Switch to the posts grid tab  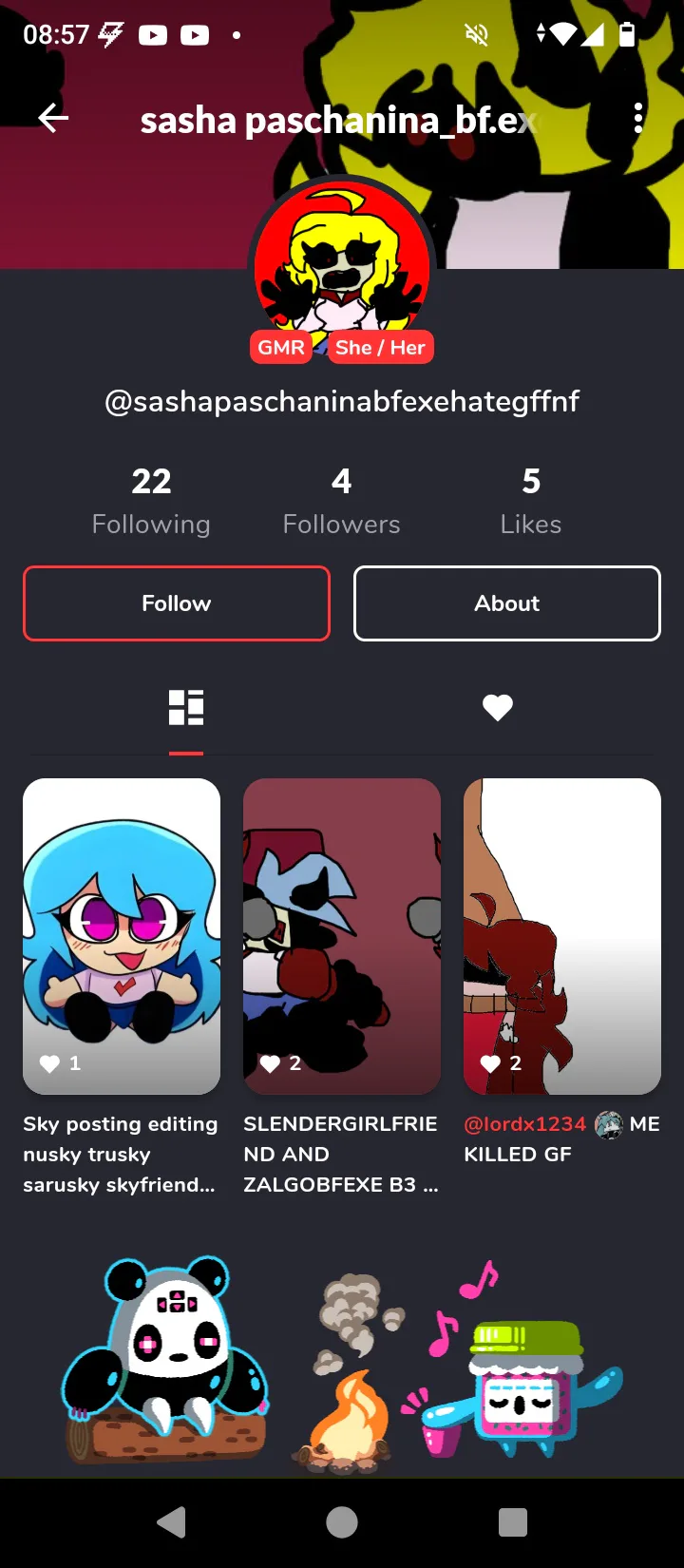click(x=186, y=708)
